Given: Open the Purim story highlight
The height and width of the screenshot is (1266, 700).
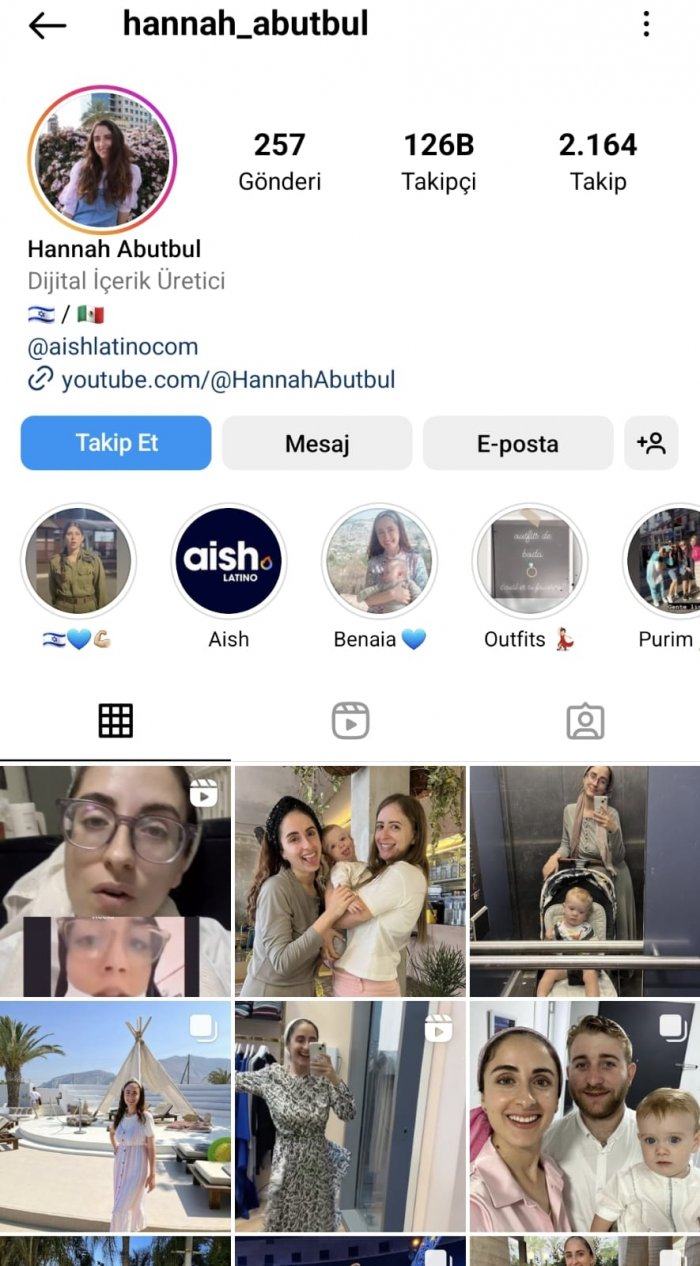Looking at the screenshot, I should pyautogui.click(x=665, y=560).
